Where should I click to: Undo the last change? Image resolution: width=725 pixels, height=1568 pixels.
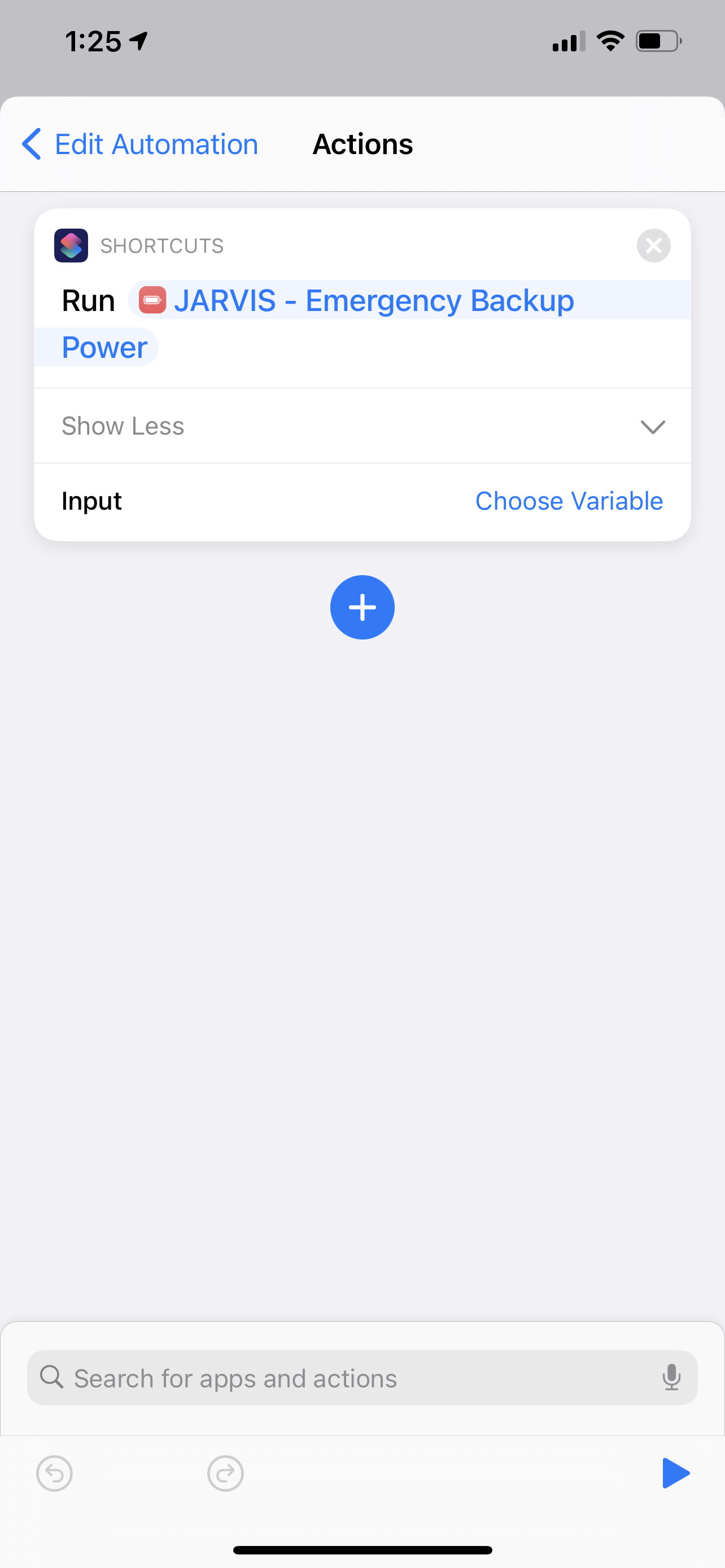[x=55, y=1474]
